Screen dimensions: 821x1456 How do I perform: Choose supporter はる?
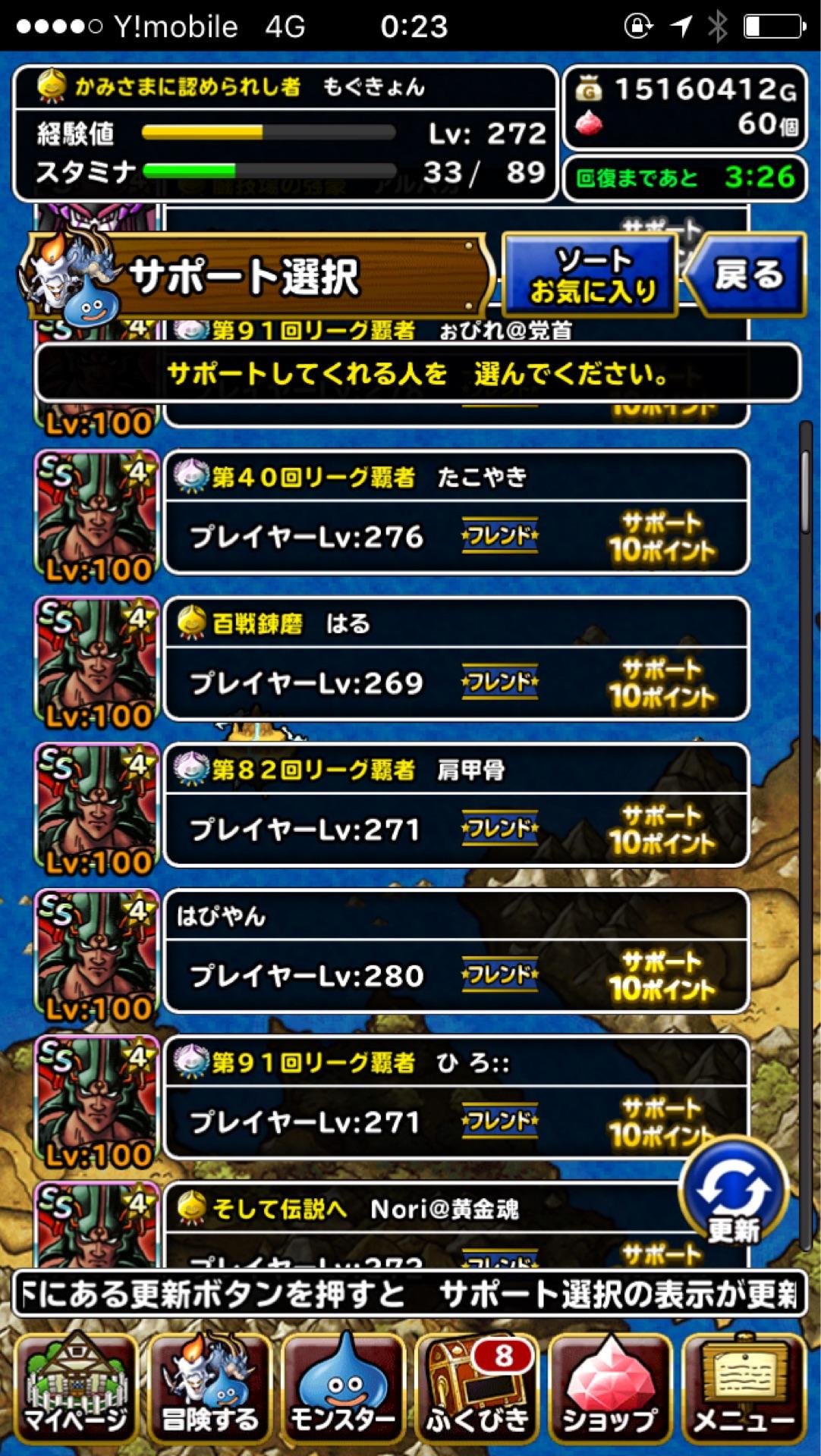tap(455, 660)
